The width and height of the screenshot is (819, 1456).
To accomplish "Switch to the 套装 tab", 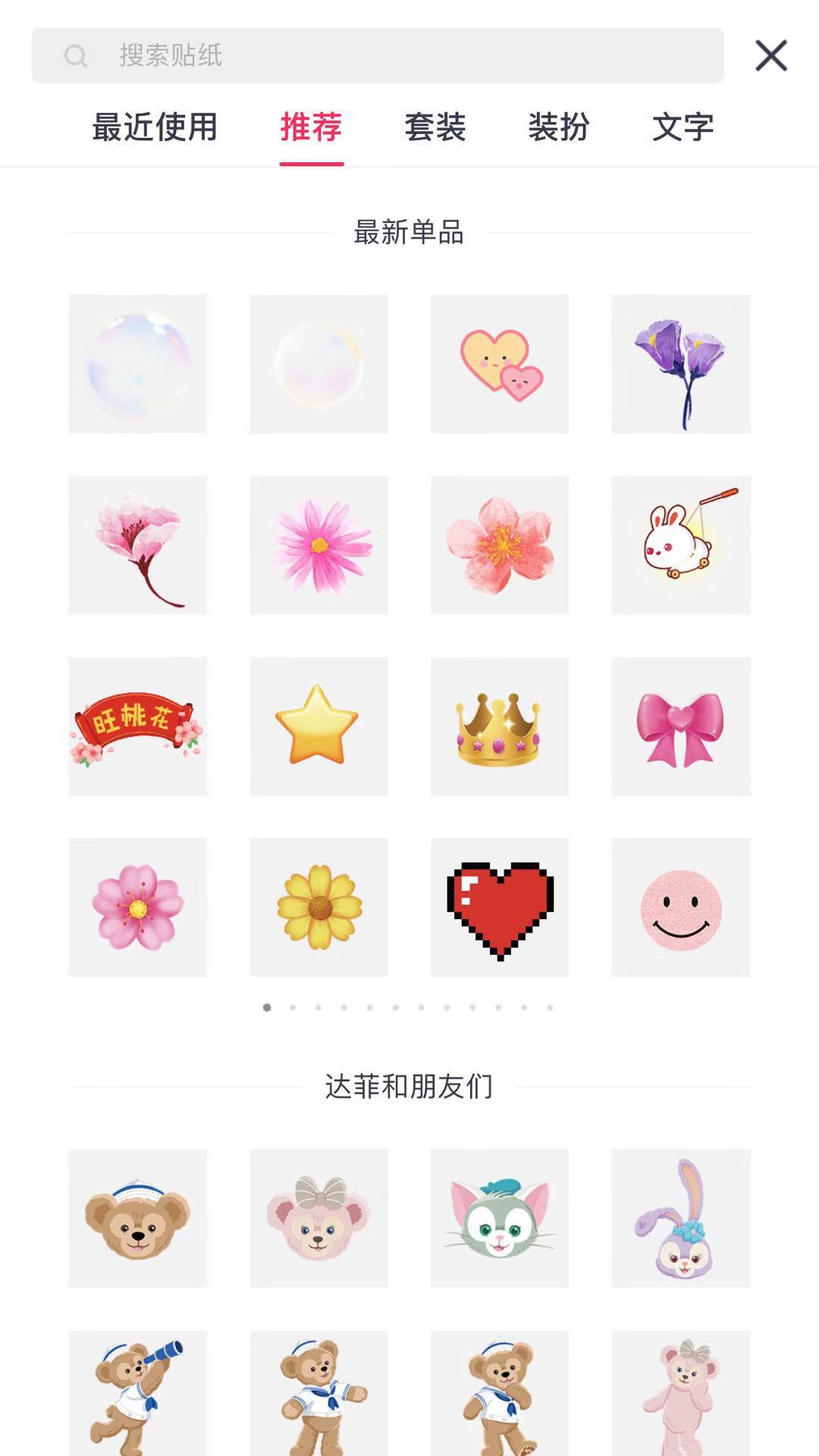I will click(436, 127).
